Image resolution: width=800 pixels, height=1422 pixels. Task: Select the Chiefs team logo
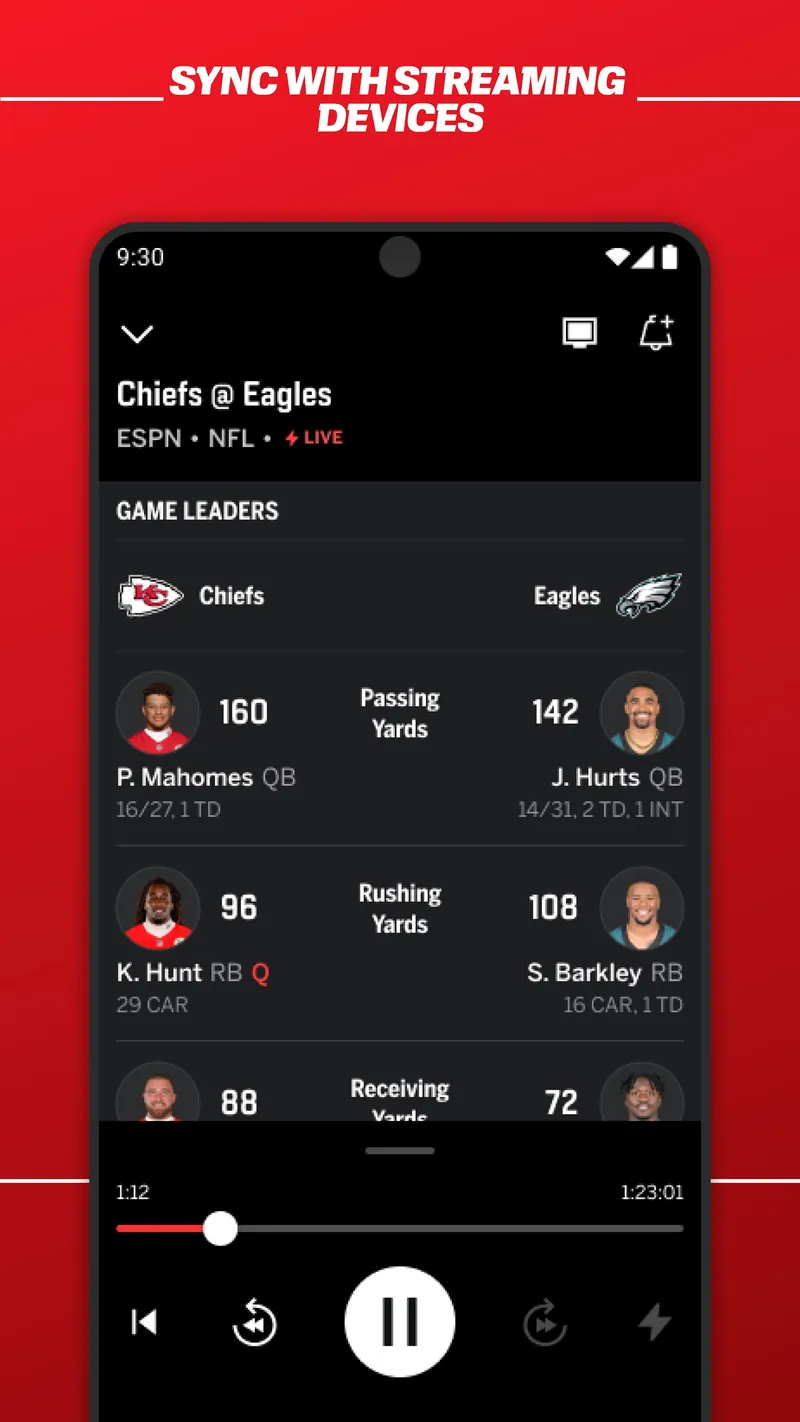tap(150, 595)
